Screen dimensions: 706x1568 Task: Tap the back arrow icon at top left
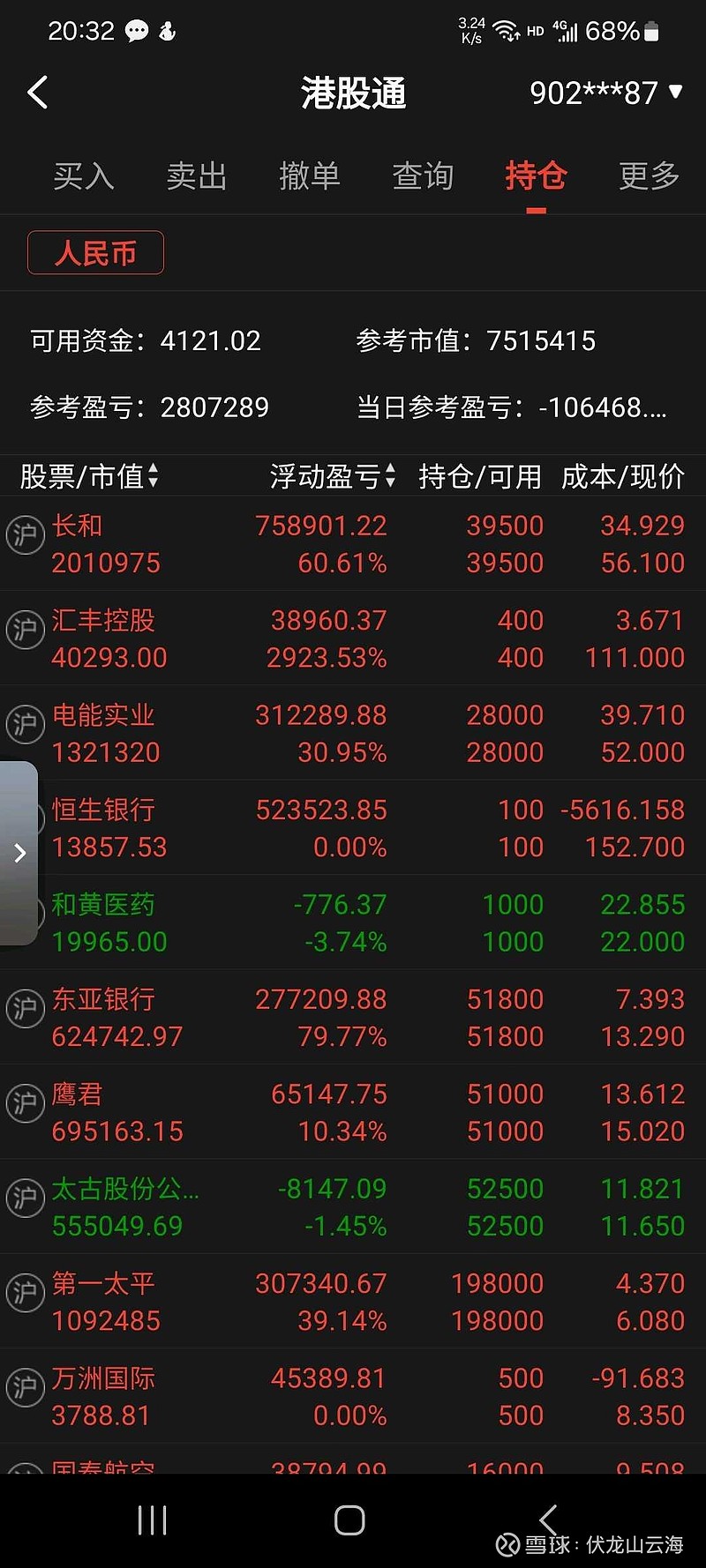(x=37, y=92)
